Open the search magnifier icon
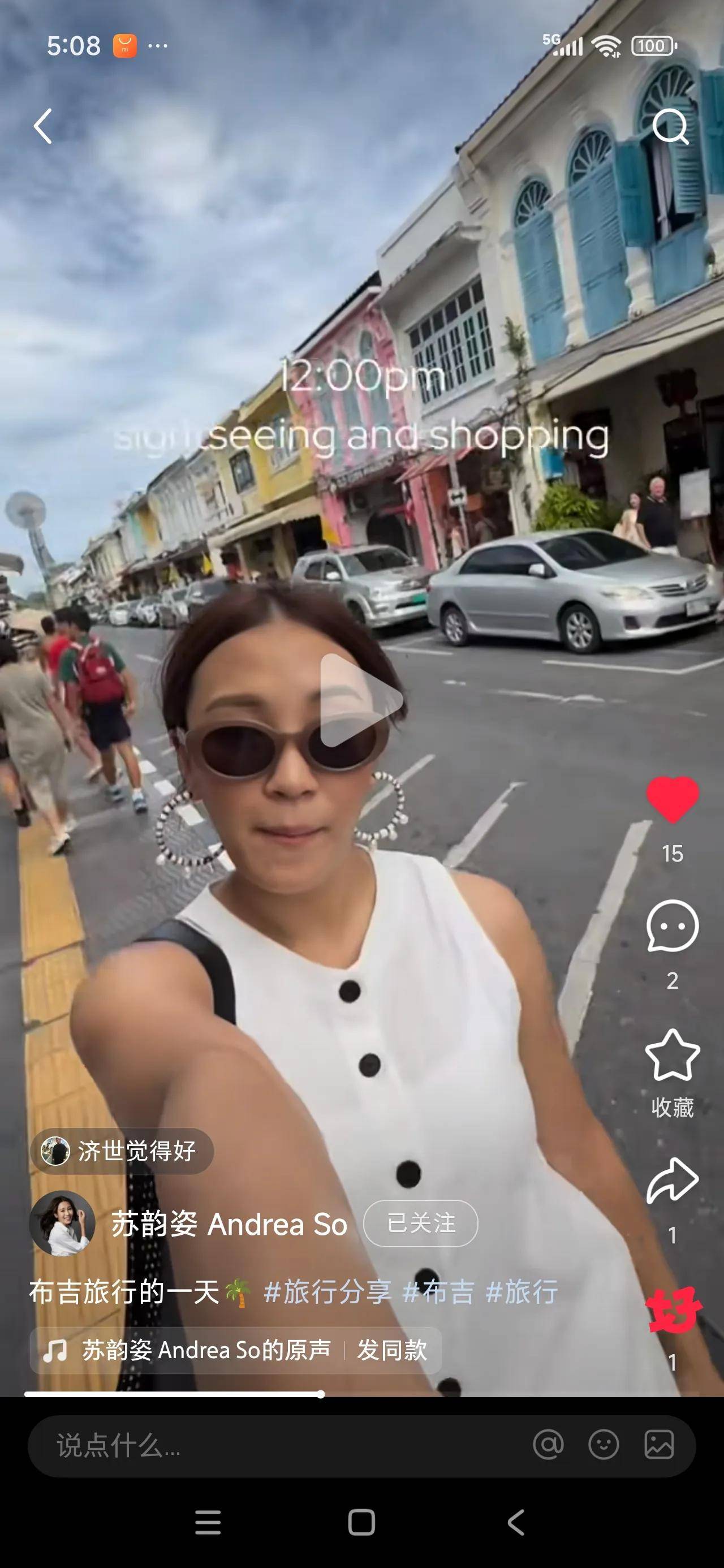The image size is (724, 1568). coord(670,126)
